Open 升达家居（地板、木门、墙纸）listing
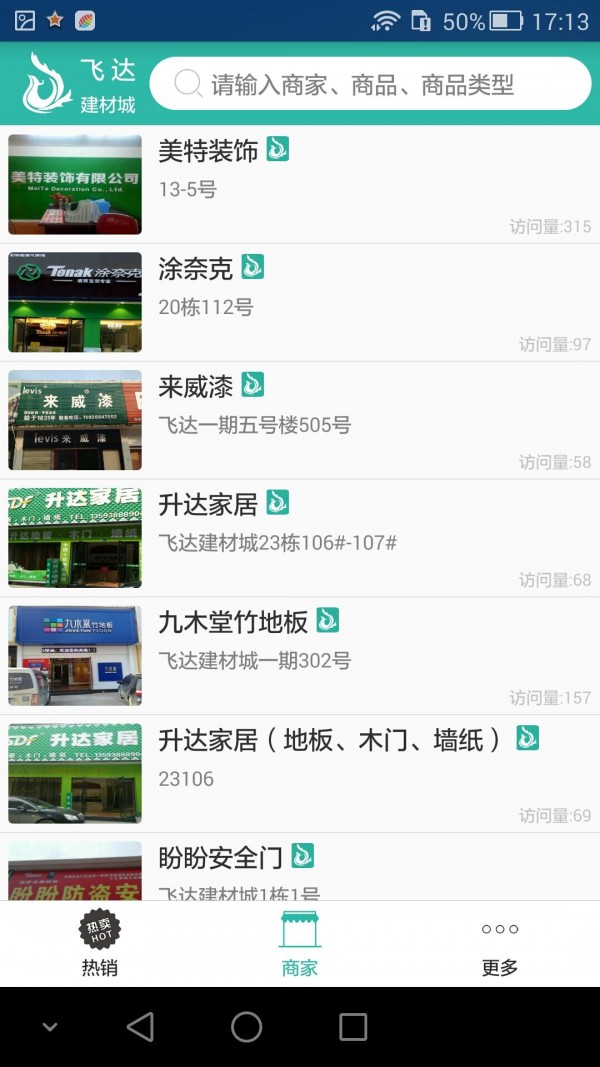Screen dimensions: 600x1067 click(300, 774)
